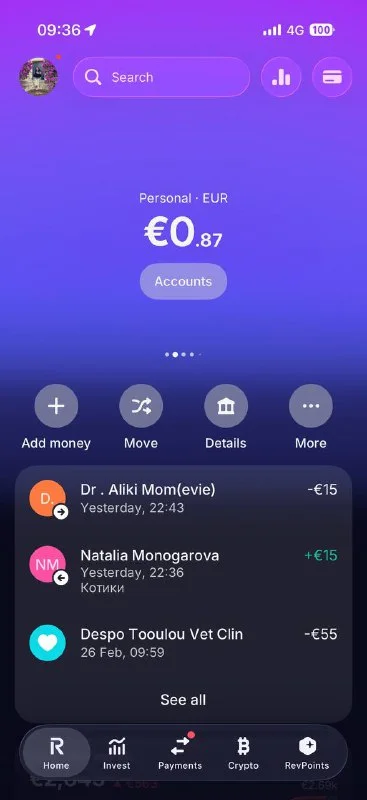The width and height of the screenshot is (367, 800).
Task: Tap the account page indicator dots
Action: tap(183, 354)
